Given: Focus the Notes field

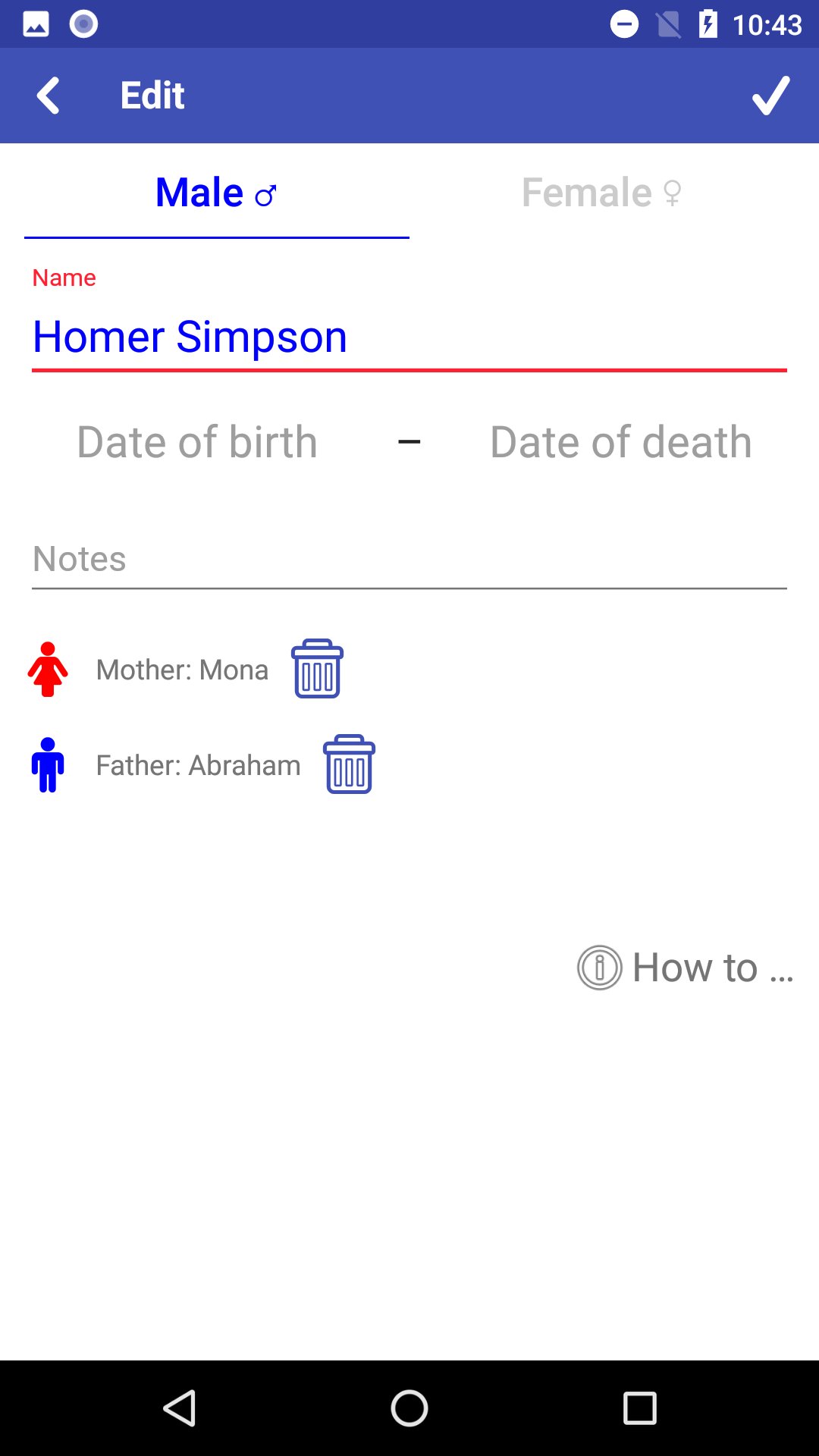Looking at the screenshot, I should 409,559.
